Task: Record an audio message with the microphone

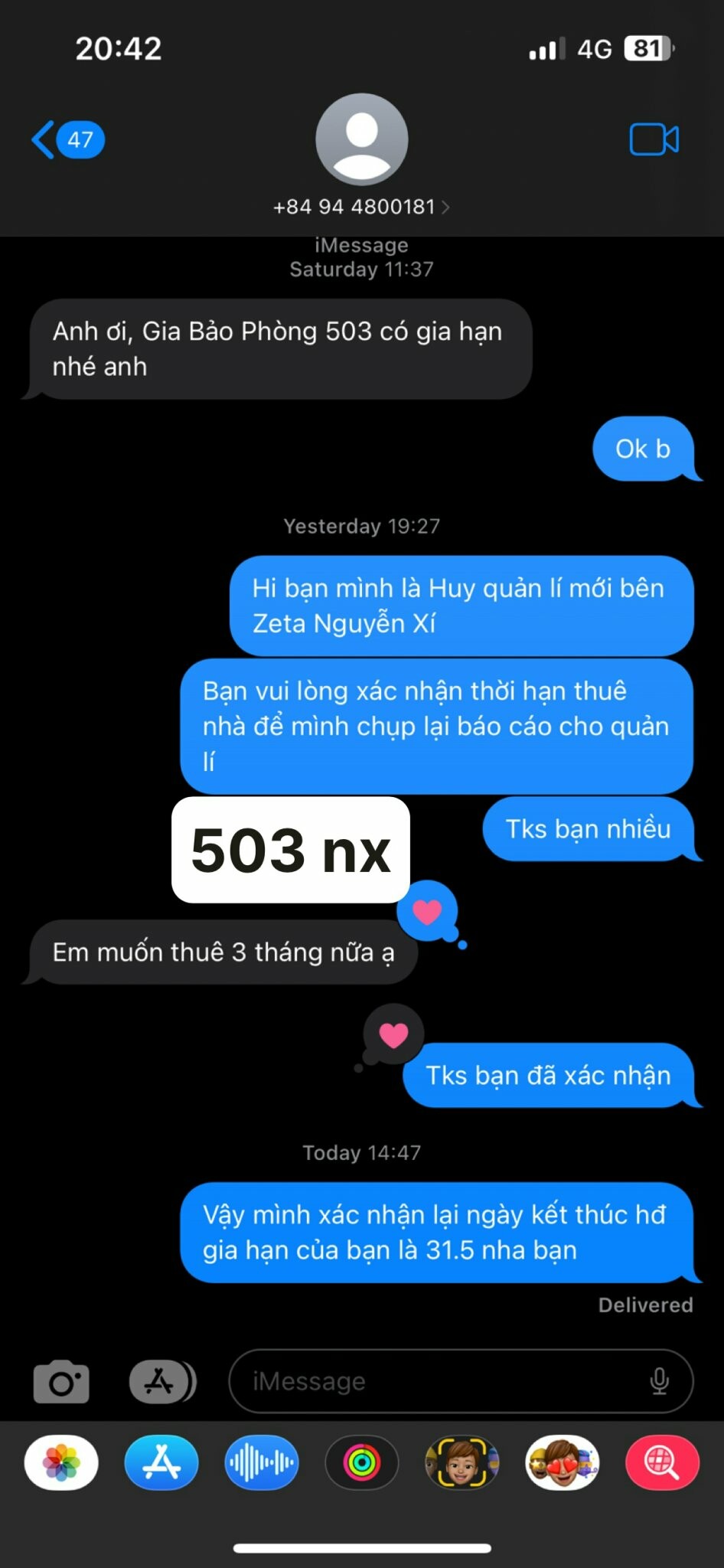Action: [659, 1381]
